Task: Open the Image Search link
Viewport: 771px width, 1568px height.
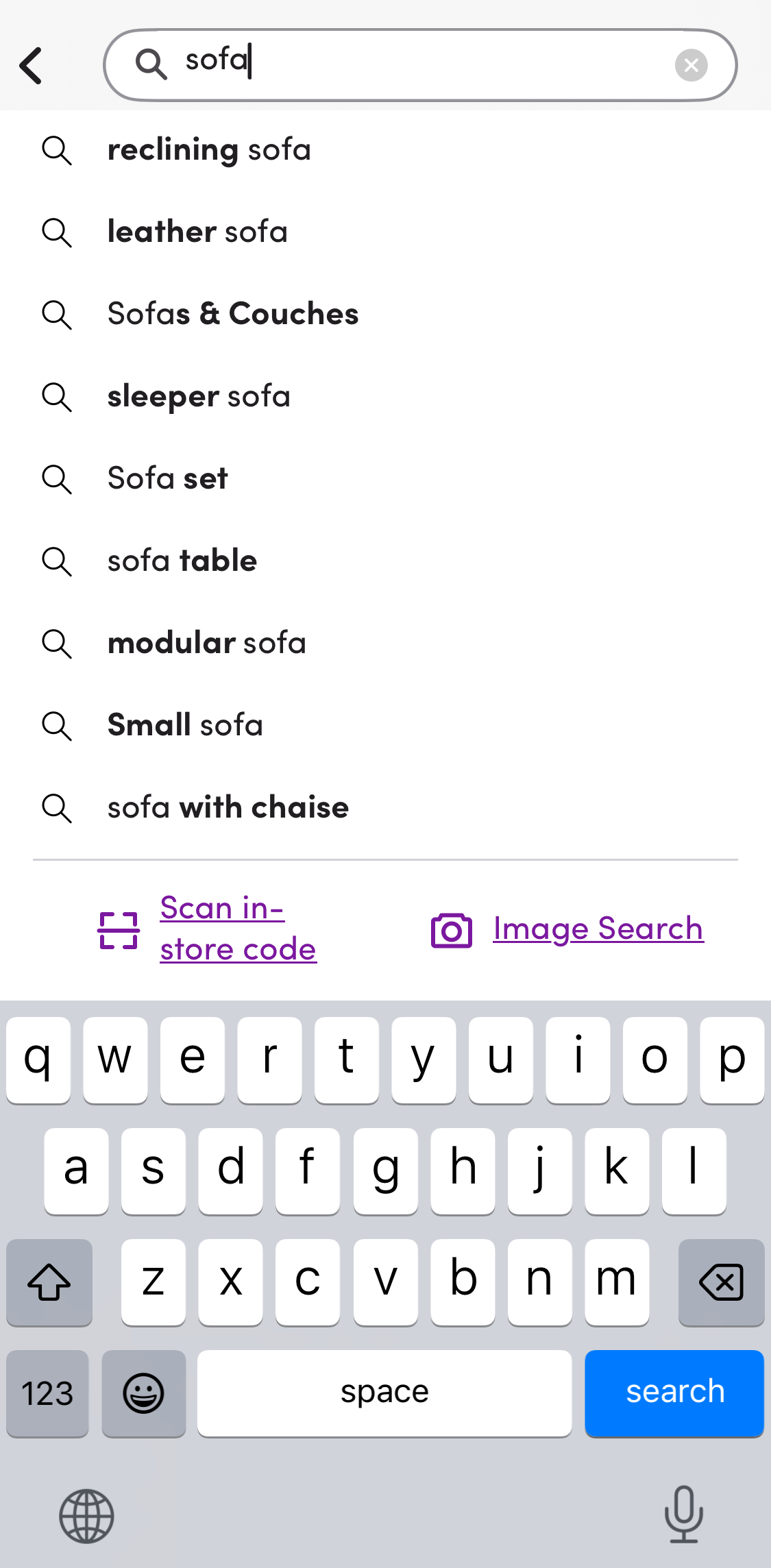Action: click(597, 928)
